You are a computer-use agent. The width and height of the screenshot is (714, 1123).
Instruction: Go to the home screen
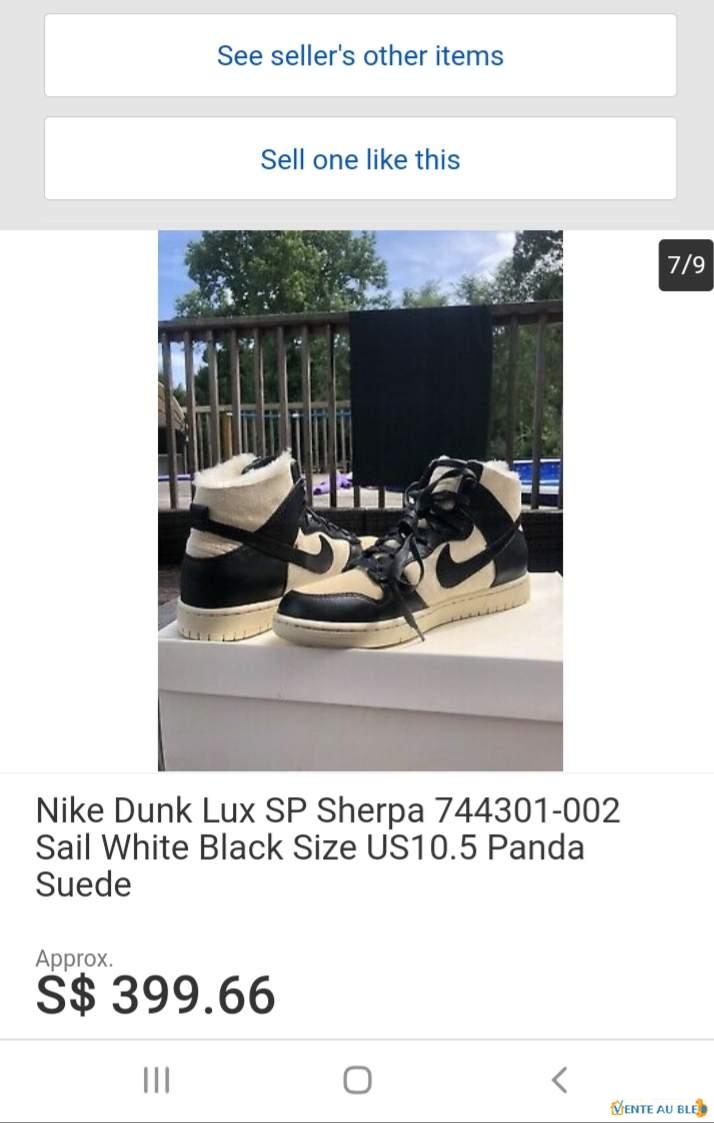coord(357,1080)
